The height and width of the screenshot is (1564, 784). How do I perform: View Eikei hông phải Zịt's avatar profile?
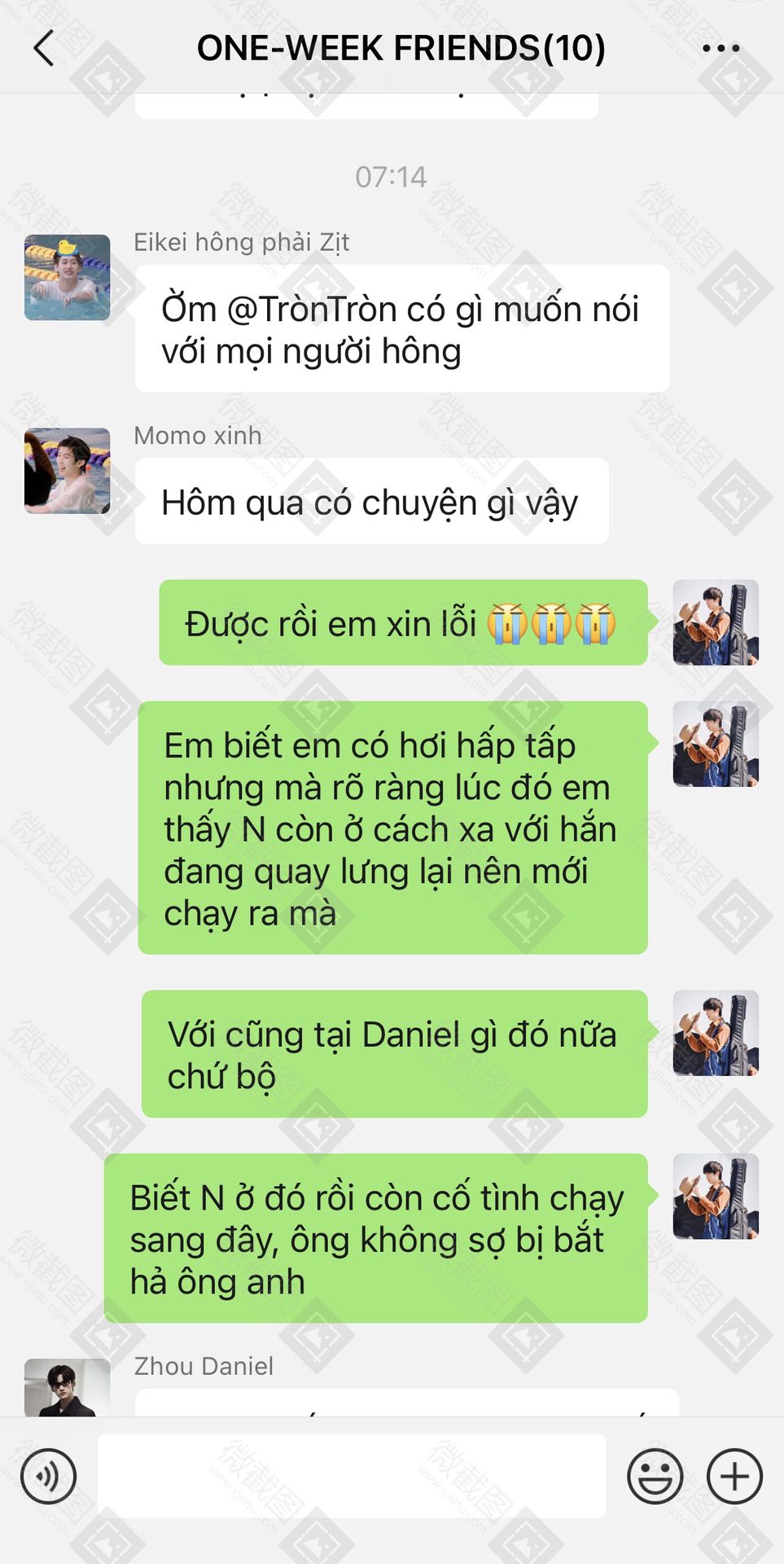[x=68, y=277]
